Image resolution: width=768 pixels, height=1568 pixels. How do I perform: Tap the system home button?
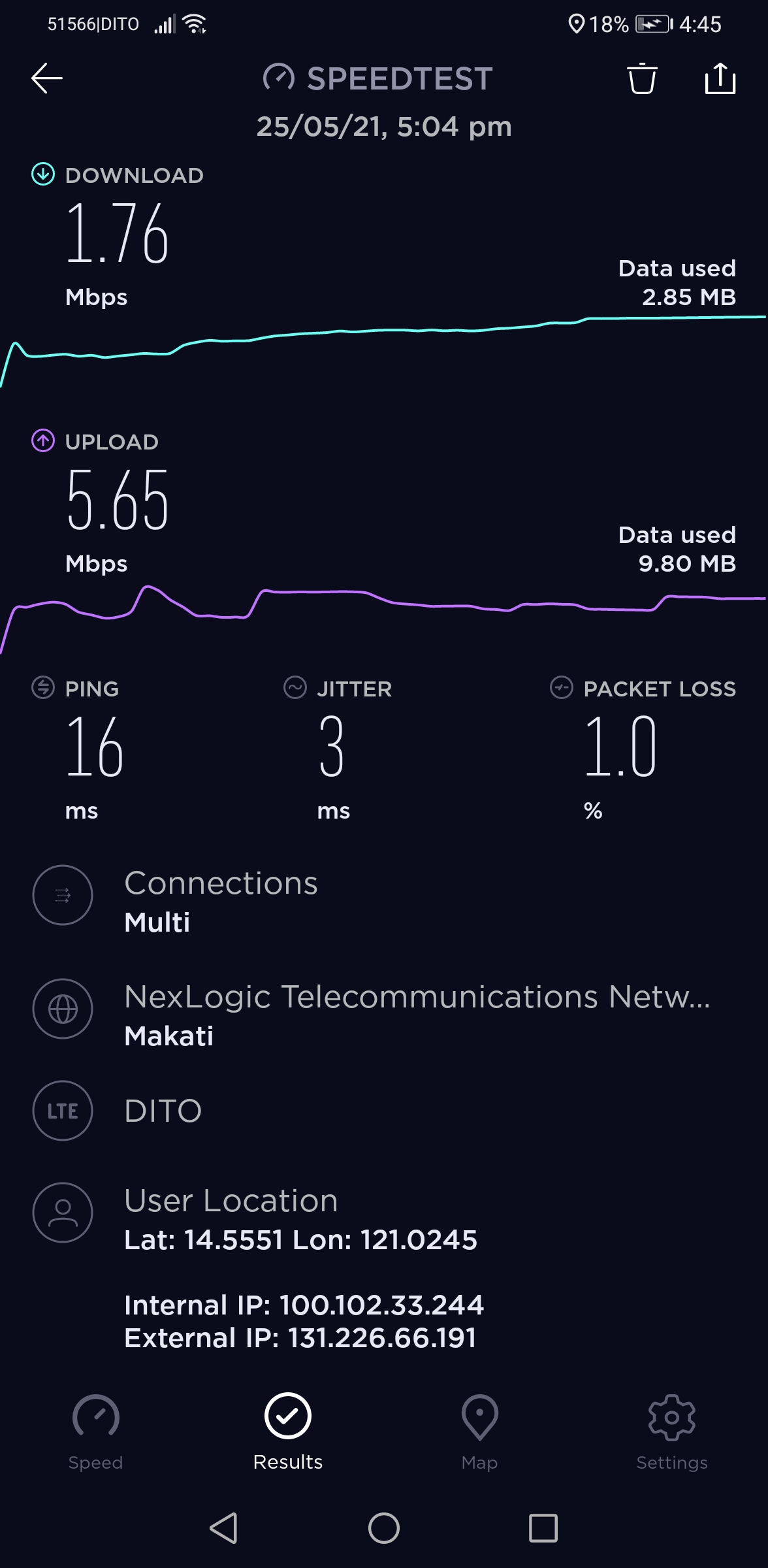pyautogui.click(x=384, y=1528)
